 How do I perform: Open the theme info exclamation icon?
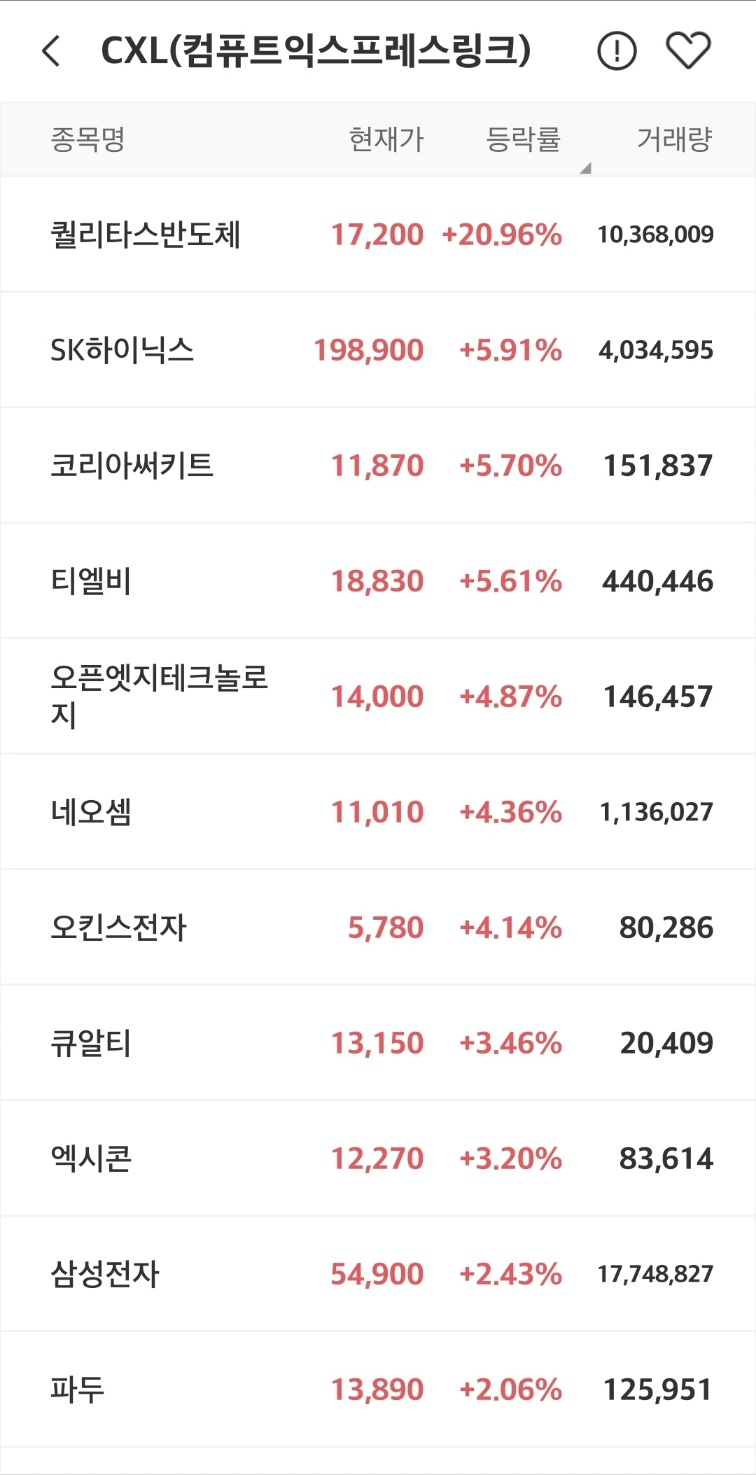(616, 51)
